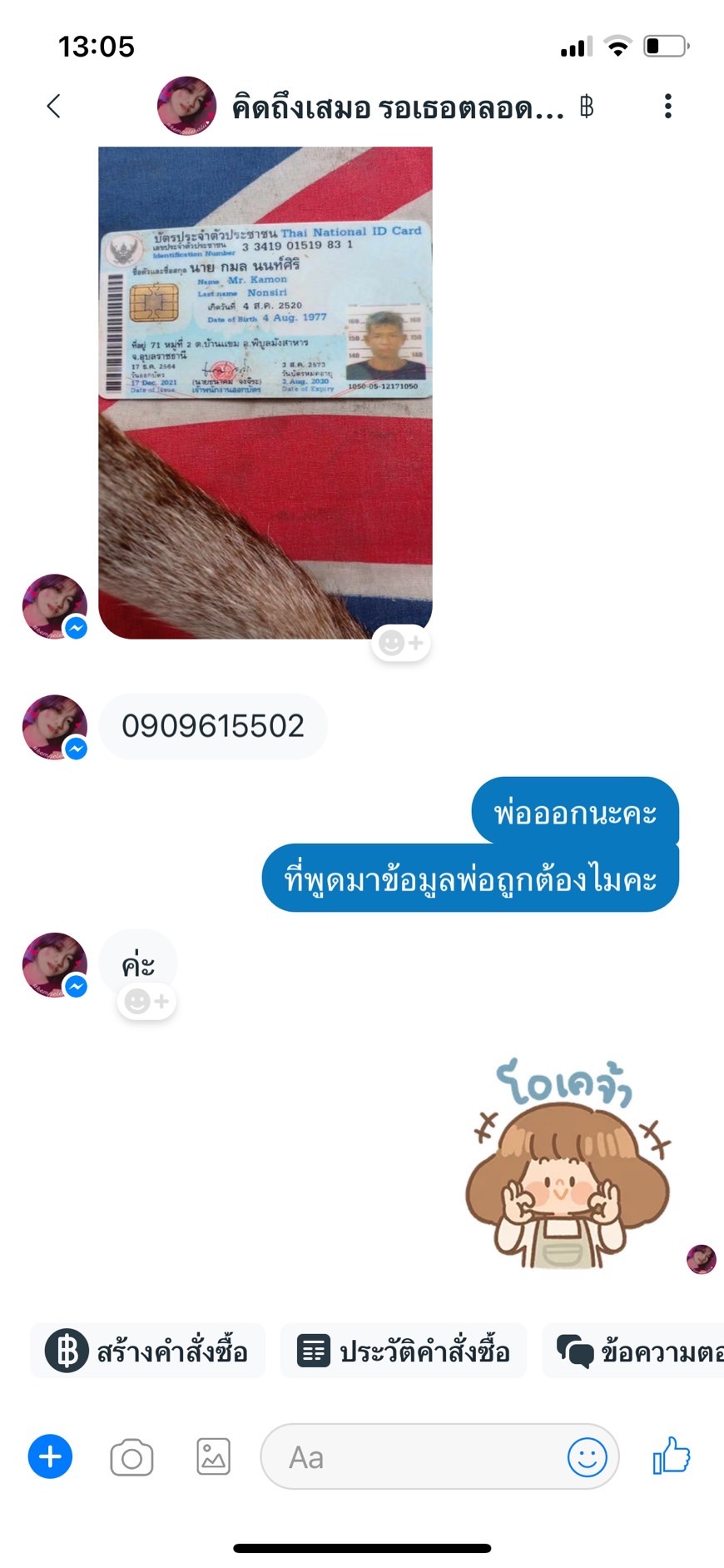Open the contact's profile picture in header

tap(187, 106)
